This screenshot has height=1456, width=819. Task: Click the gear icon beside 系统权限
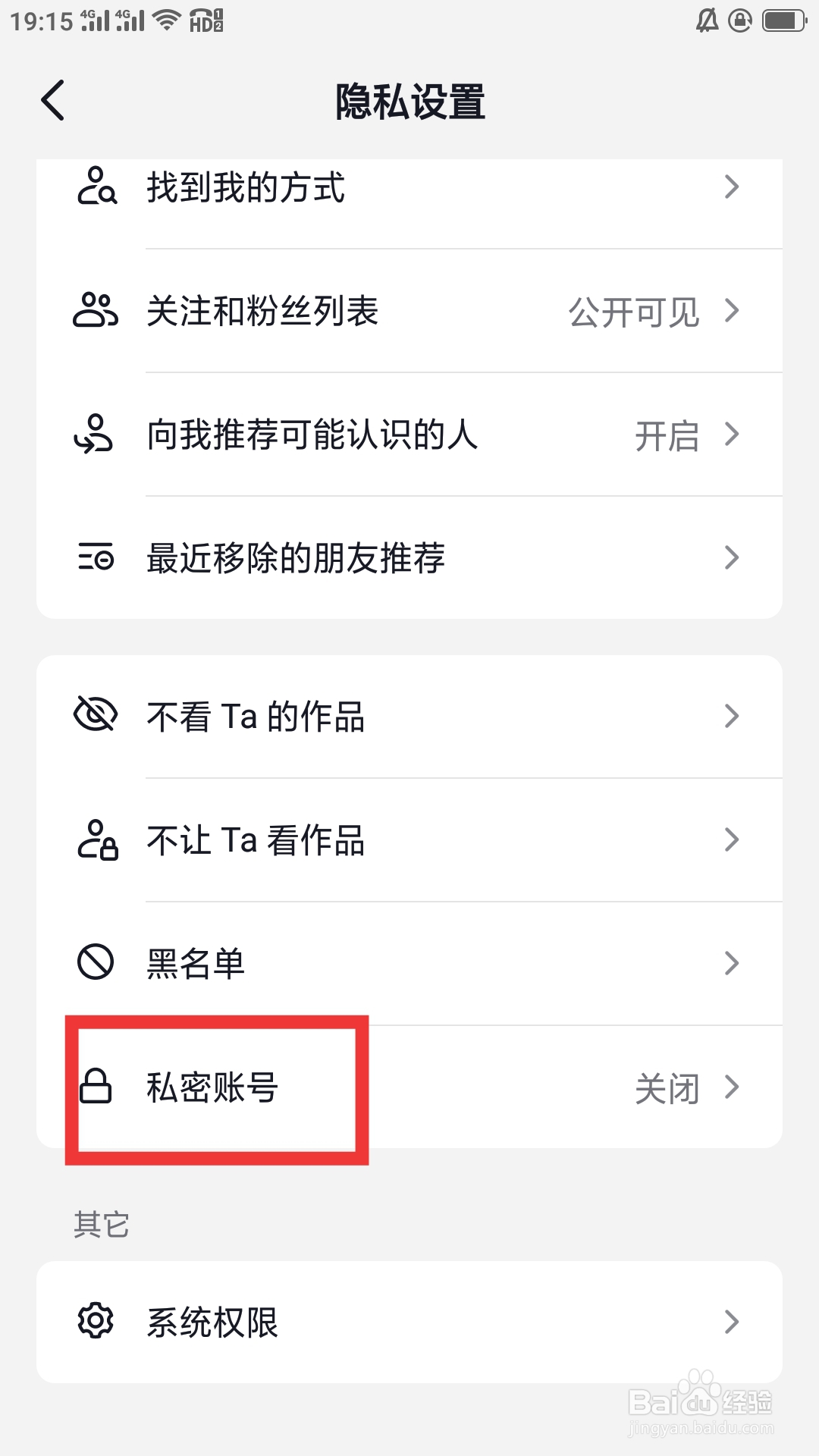click(x=96, y=1322)
